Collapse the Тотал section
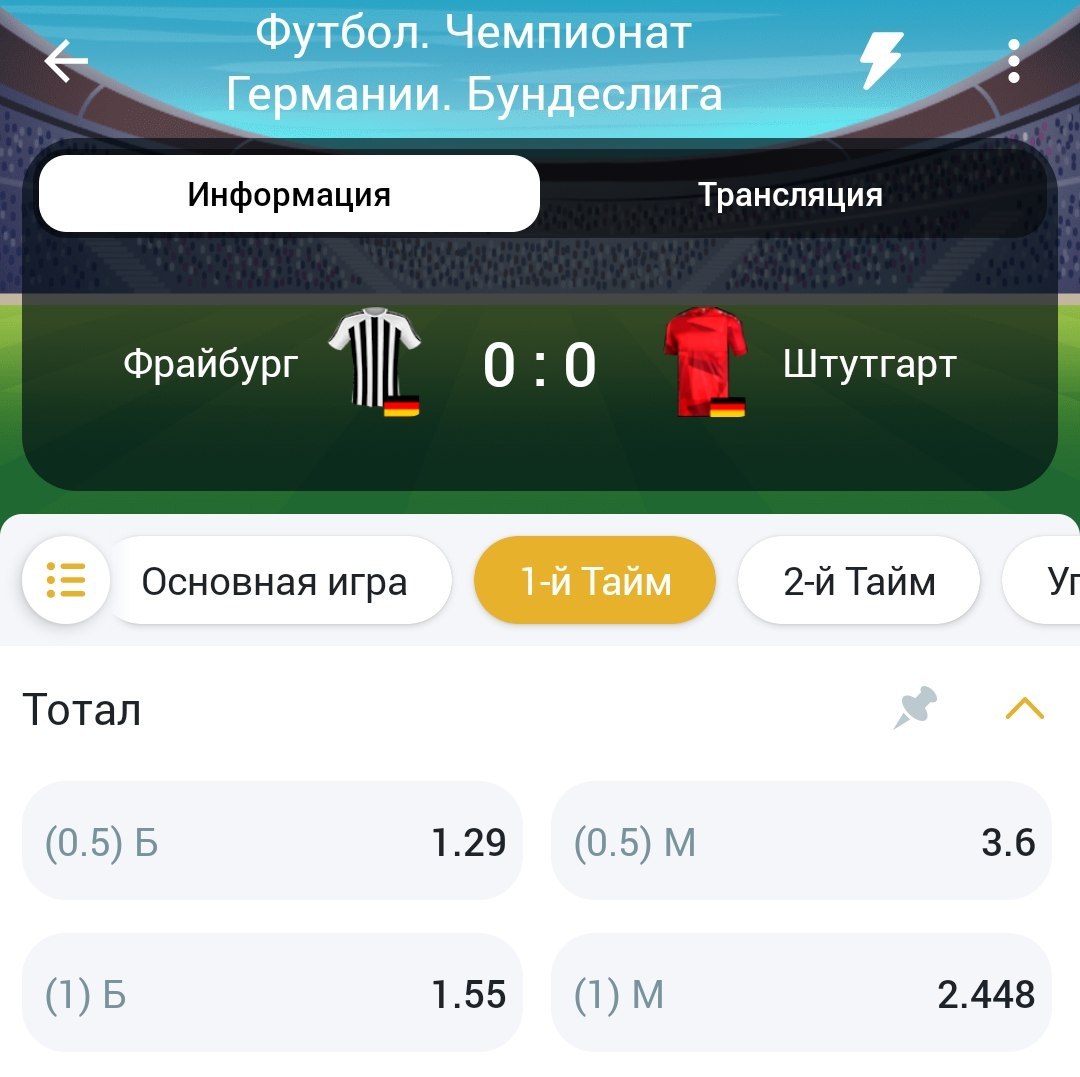Viewport: 1080px width, 1077px height. pyautogui.click(x=1024, y=709)
